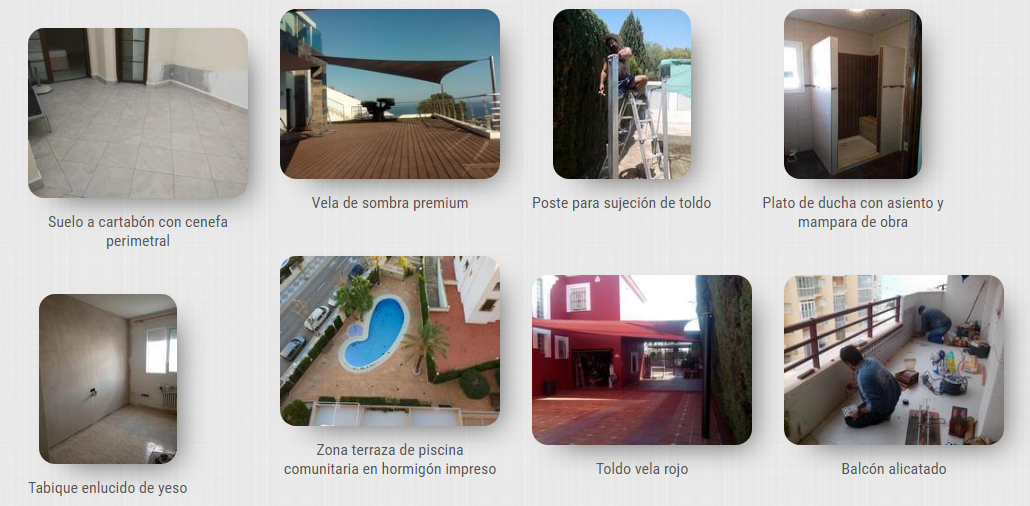Viewport: 1030px width, 506px height.
Task: Open the 'Suelo a cartabón con cenefa perimetral' photo
Action: (138, 113)
